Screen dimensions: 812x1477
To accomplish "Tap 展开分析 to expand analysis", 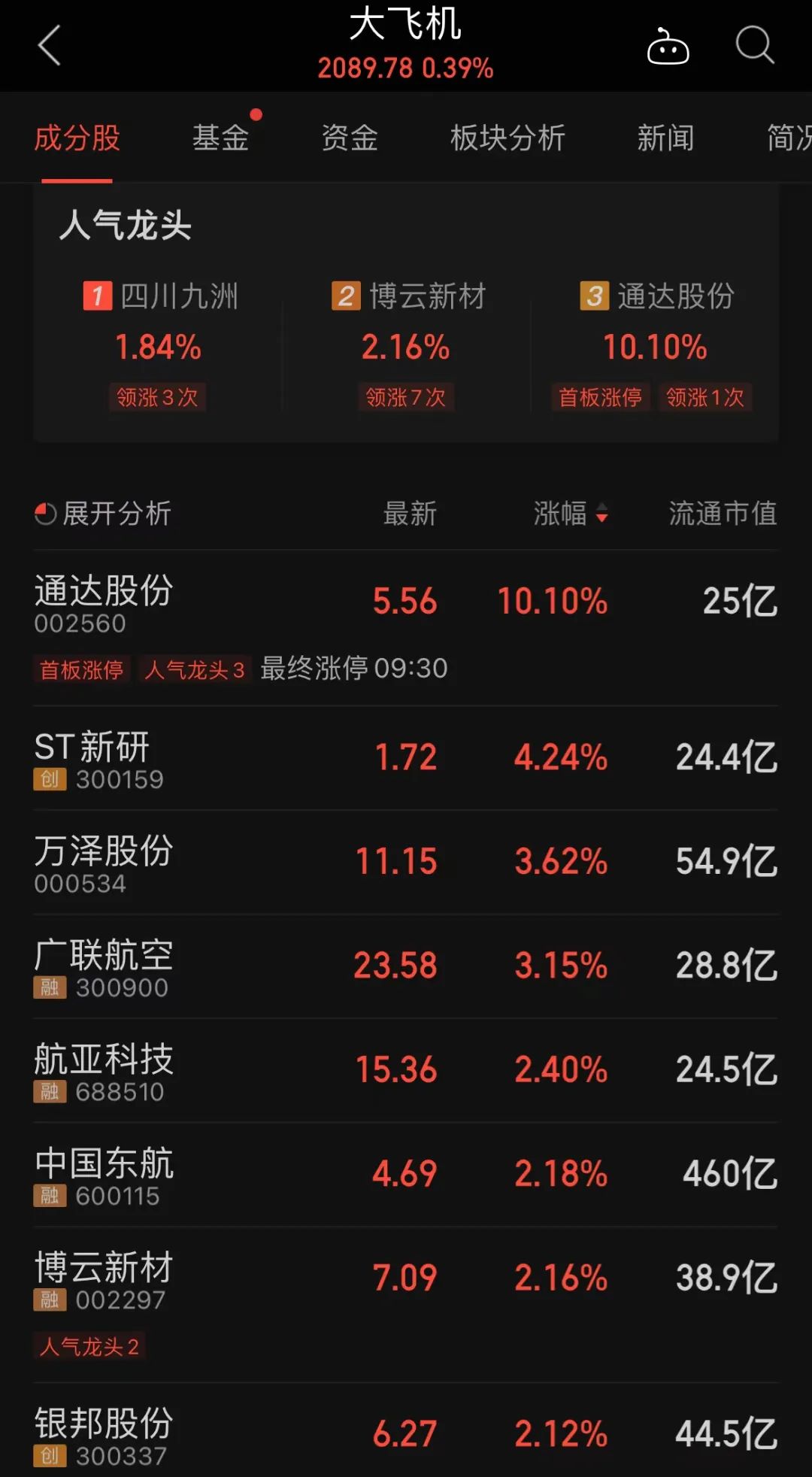I will click(104, 514).
